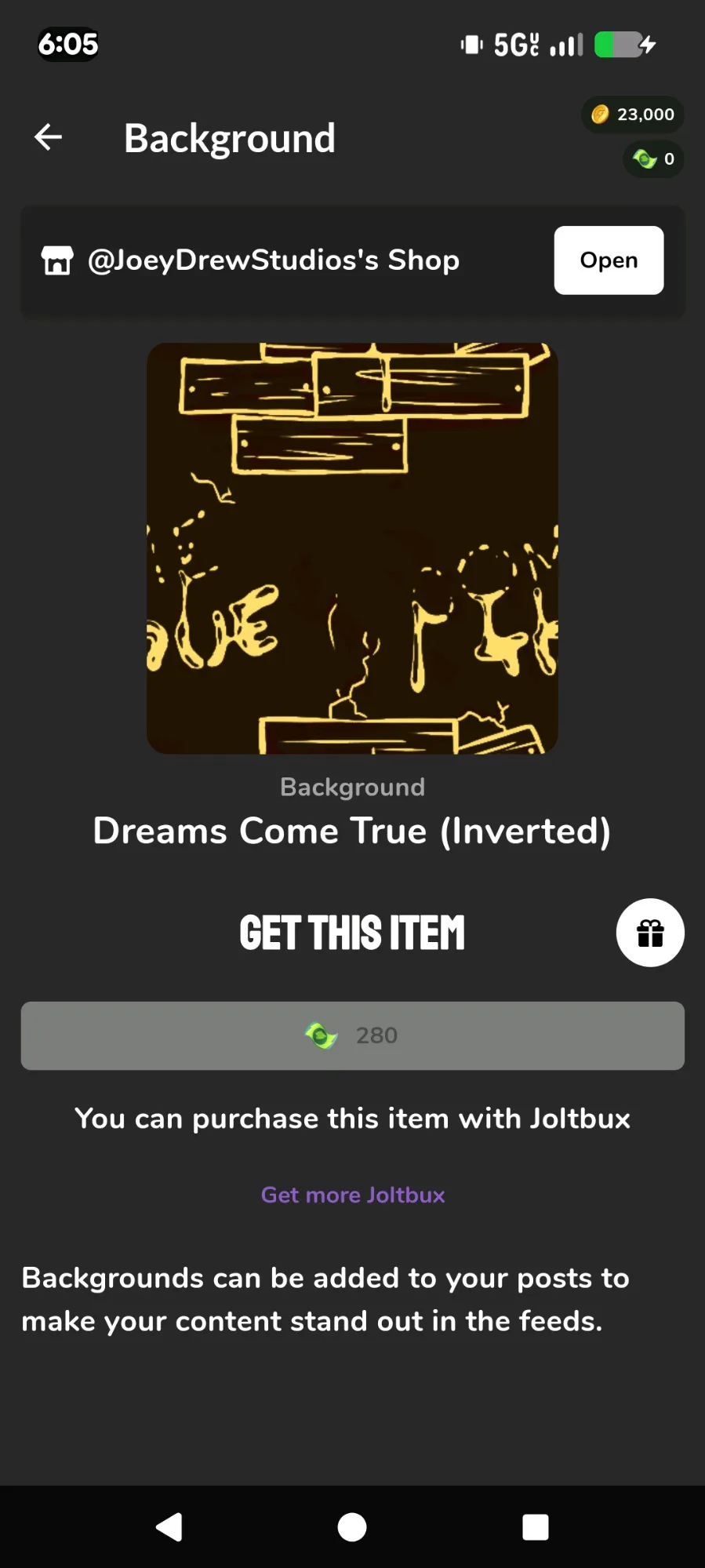
Task: Go back using the app bar arrow
Action: pyautogui.click(x=49, y=137)
